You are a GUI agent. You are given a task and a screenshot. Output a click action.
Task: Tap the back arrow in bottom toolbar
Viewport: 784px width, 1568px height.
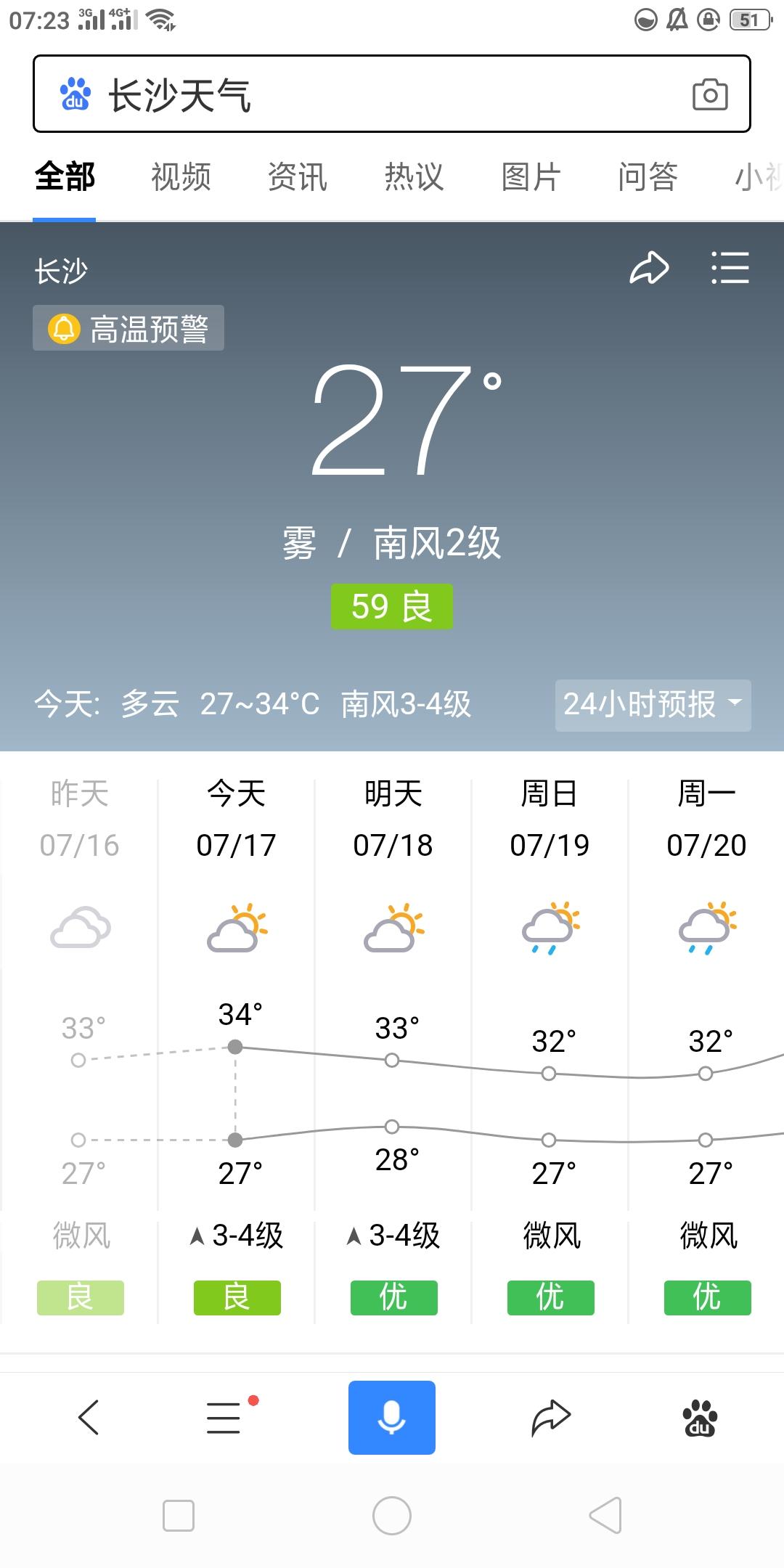click(87, 1417)
